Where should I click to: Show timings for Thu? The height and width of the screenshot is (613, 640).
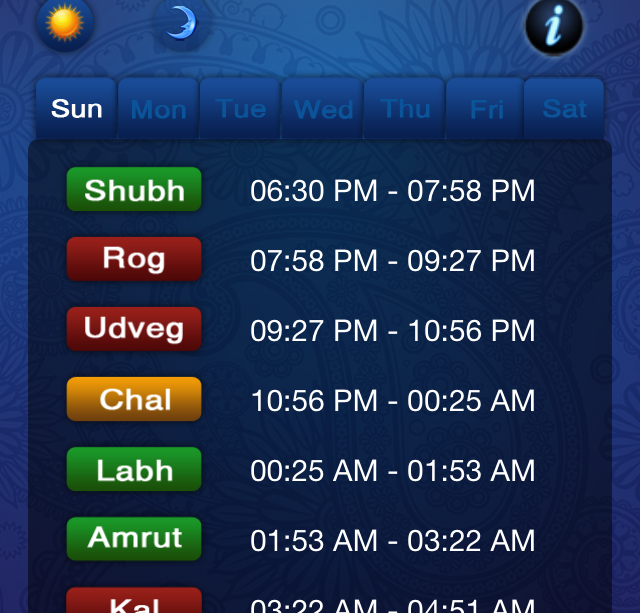click(x=405, y=109)
